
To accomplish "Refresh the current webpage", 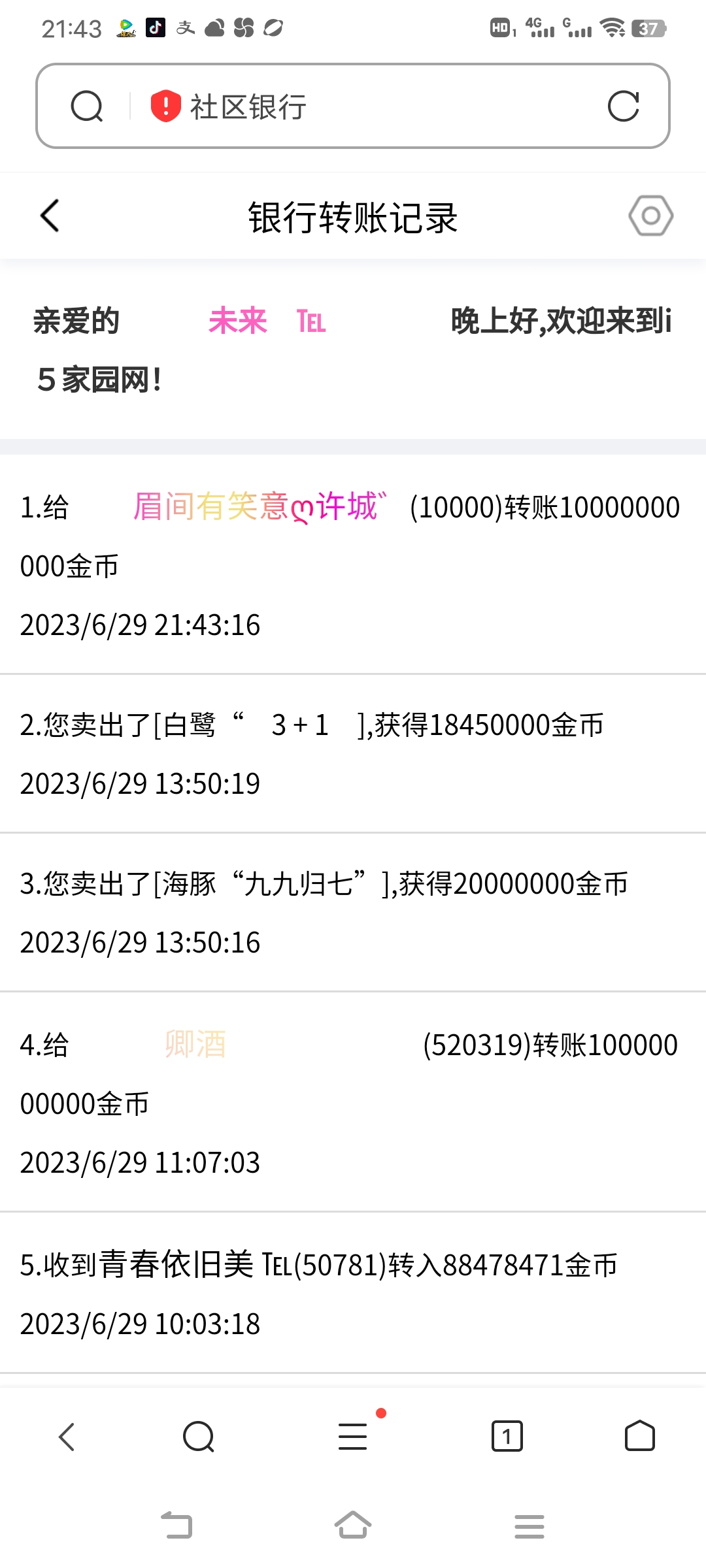I will click(x=624, y=105).
